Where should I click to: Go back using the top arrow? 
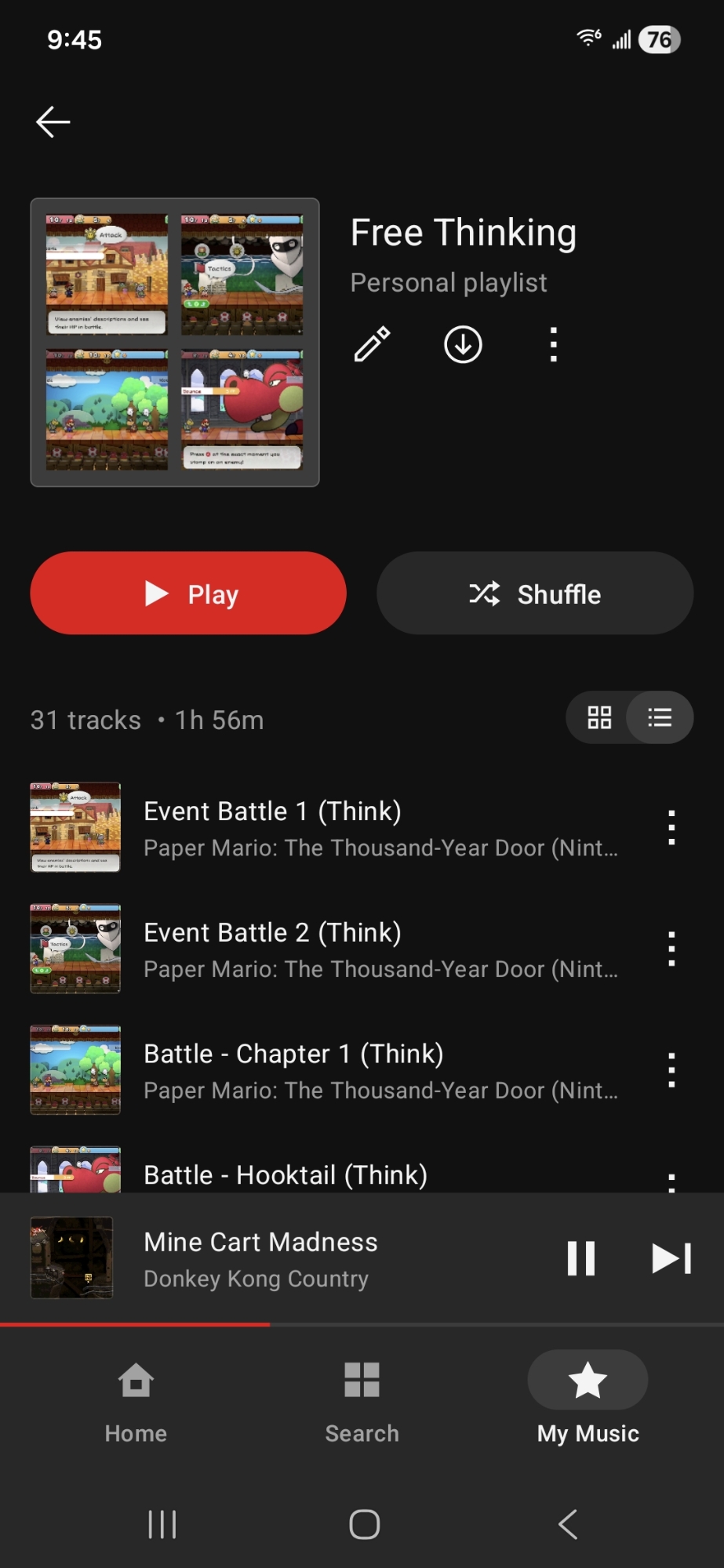[53, 122]
